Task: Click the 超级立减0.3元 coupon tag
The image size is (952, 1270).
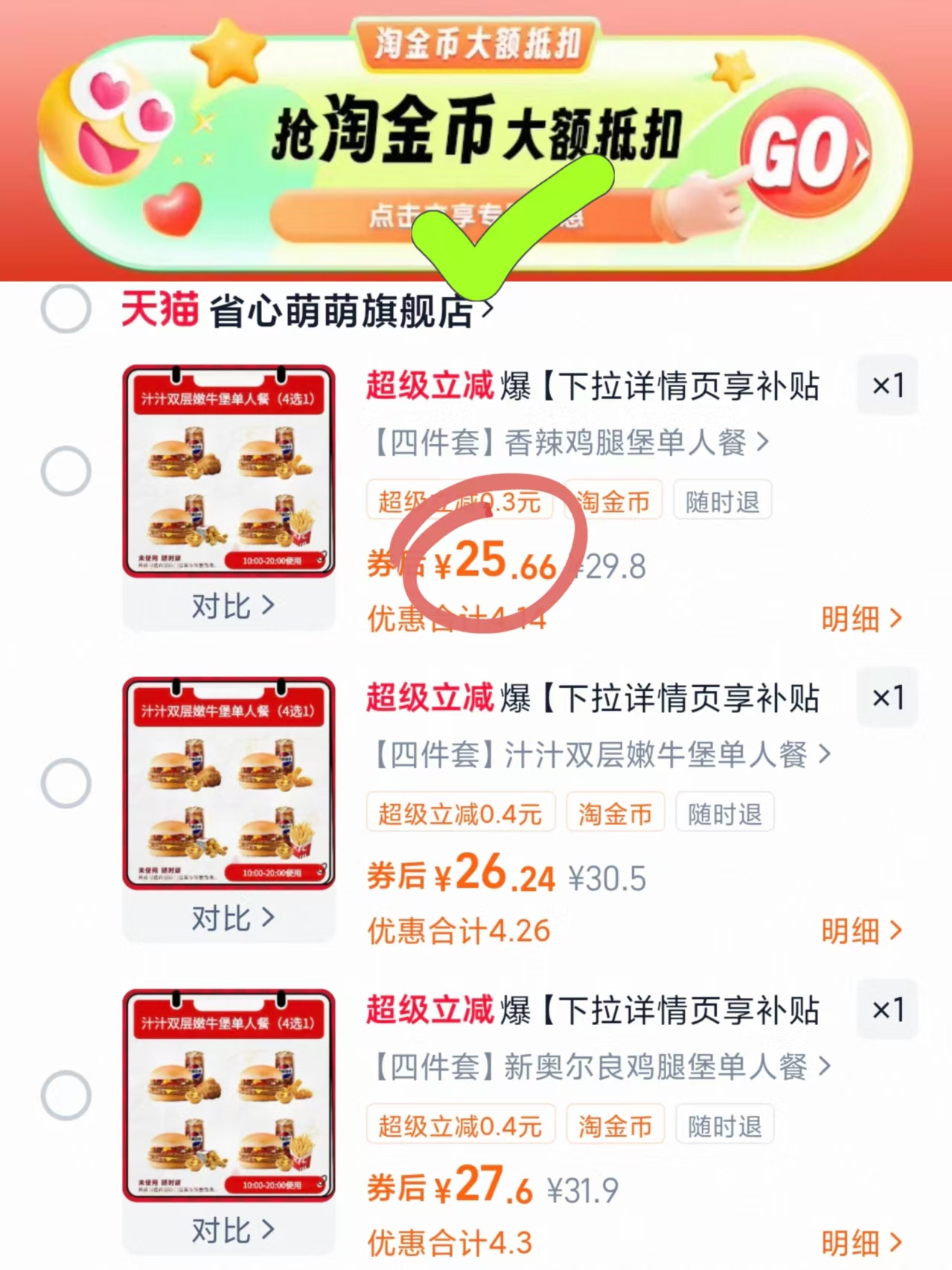Action: pos(459,501)
